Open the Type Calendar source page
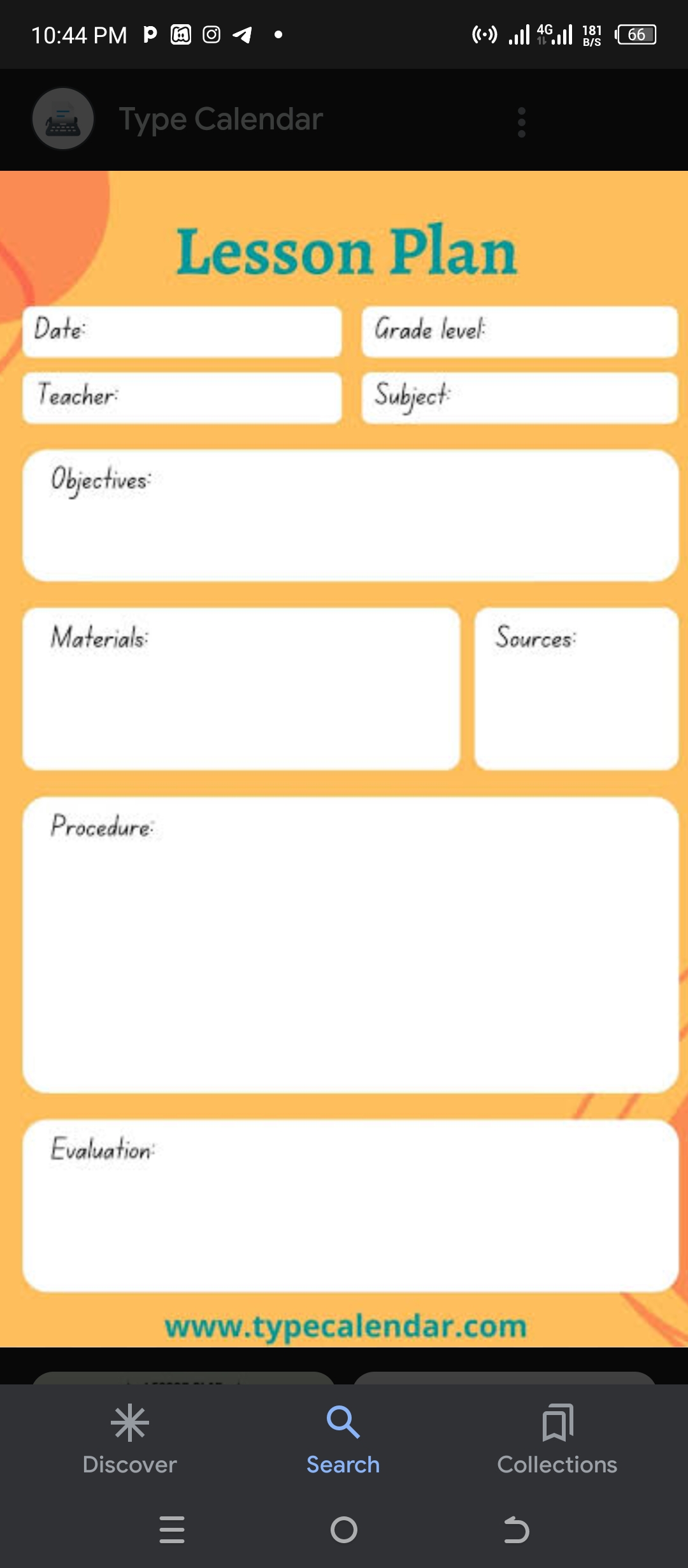The width and height of the screenshot is (688, 1568). point(220,119)
